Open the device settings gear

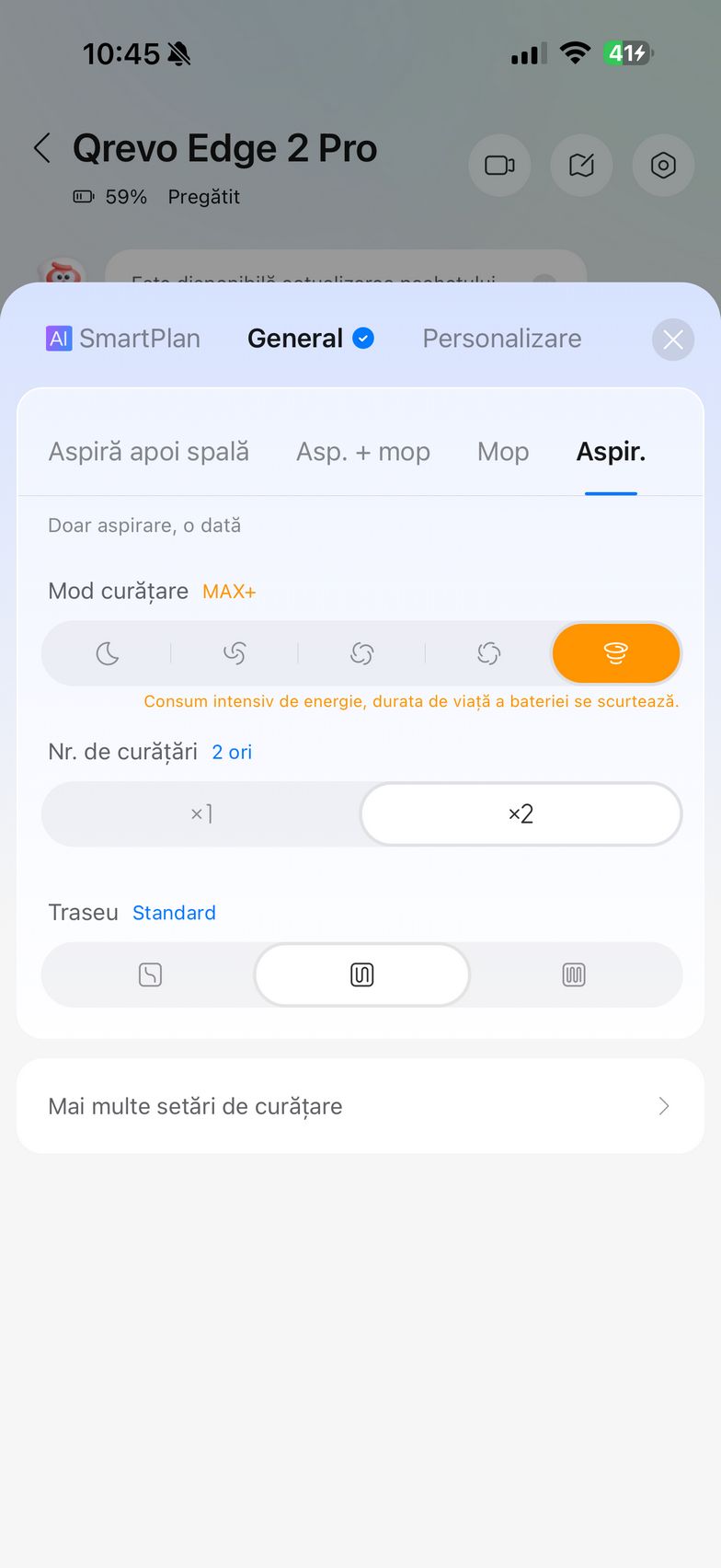[x=663, y=166]
